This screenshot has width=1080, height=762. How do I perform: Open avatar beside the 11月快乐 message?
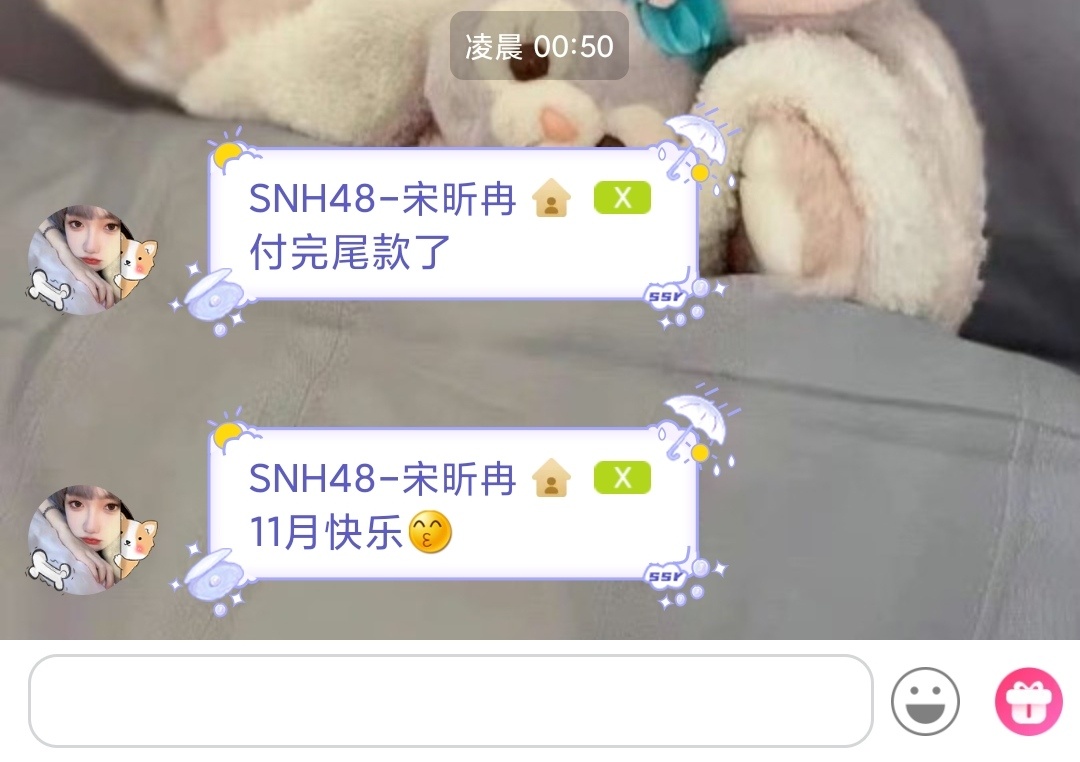[85, 540]
